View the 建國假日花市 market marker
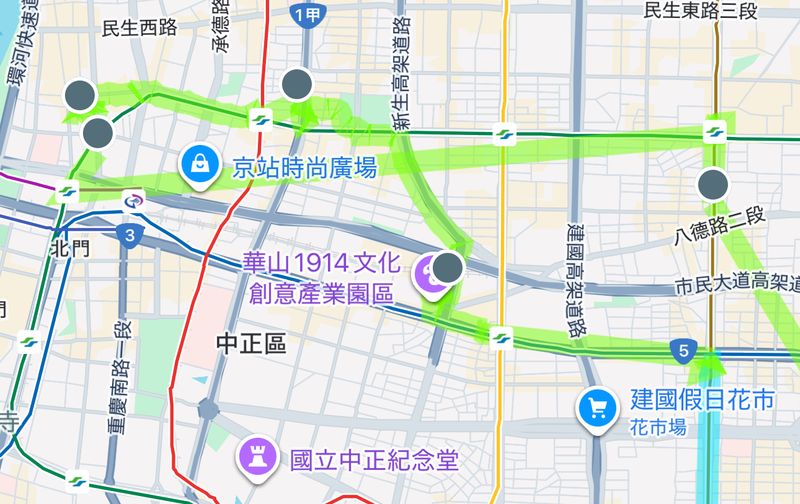This screenshot has width=800, height=504. coord(598,407)
